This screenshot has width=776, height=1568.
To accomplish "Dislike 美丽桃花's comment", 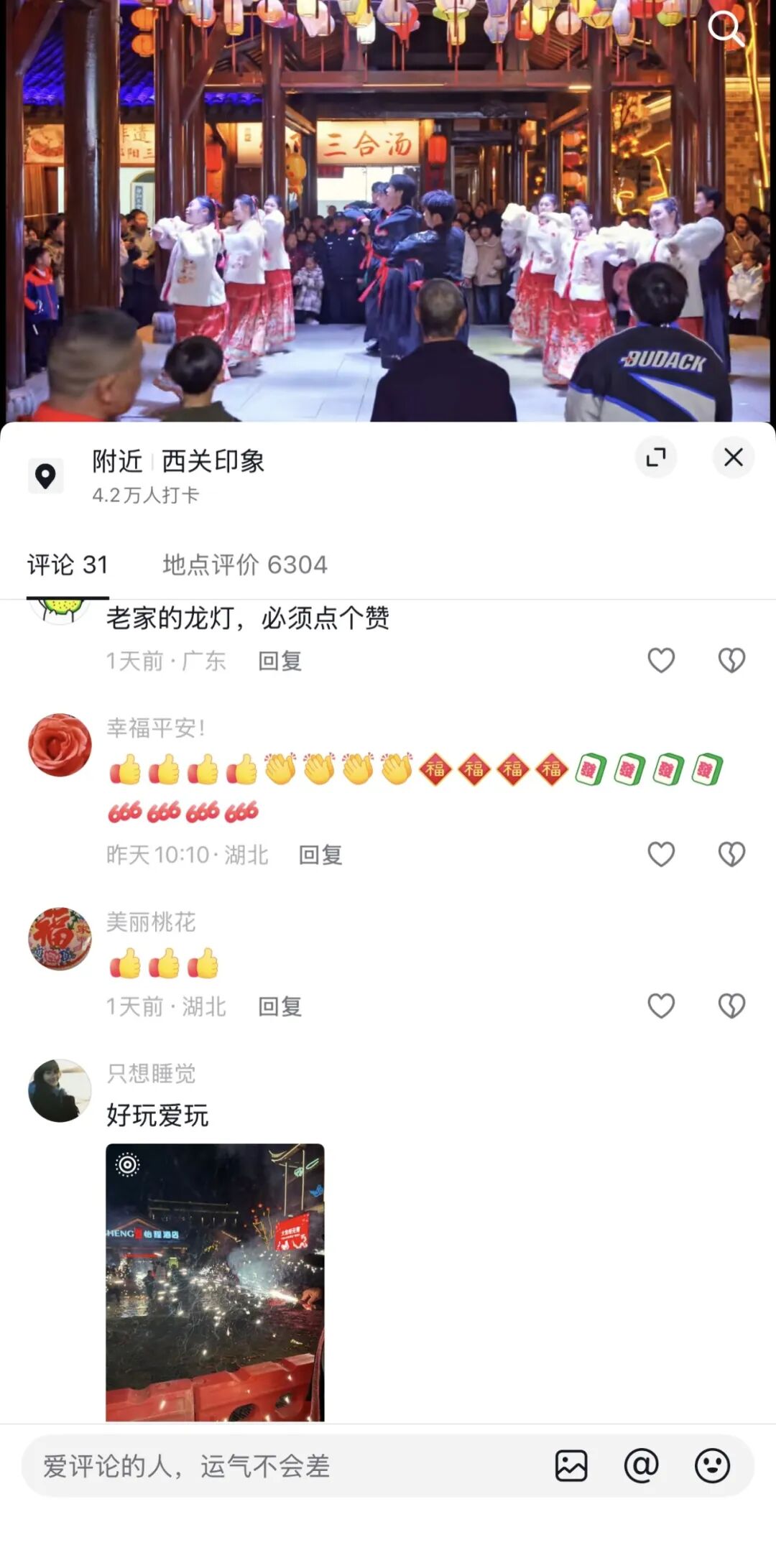I will click(731, 1006).
